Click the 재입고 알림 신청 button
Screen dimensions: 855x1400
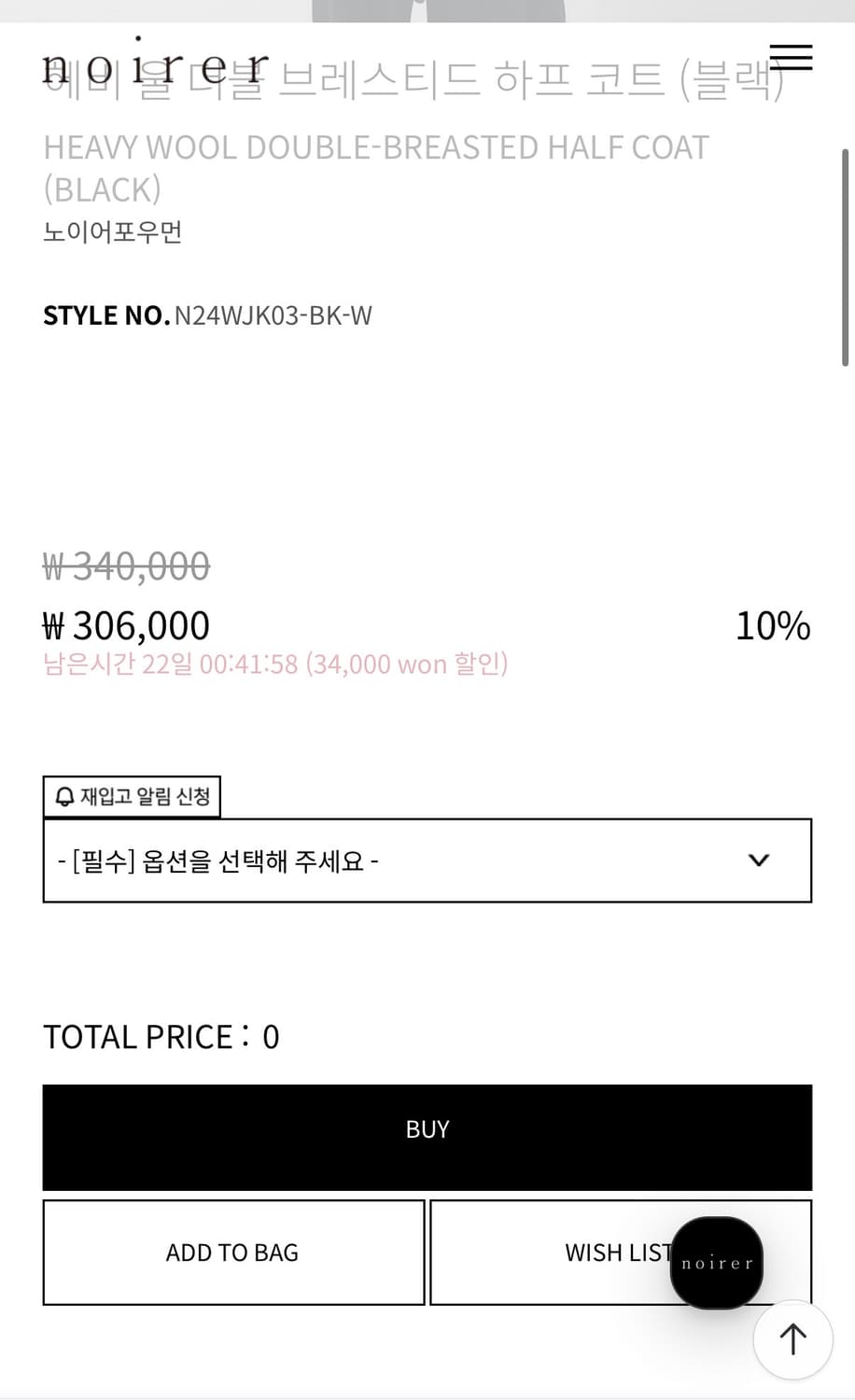tap(132, 796)
